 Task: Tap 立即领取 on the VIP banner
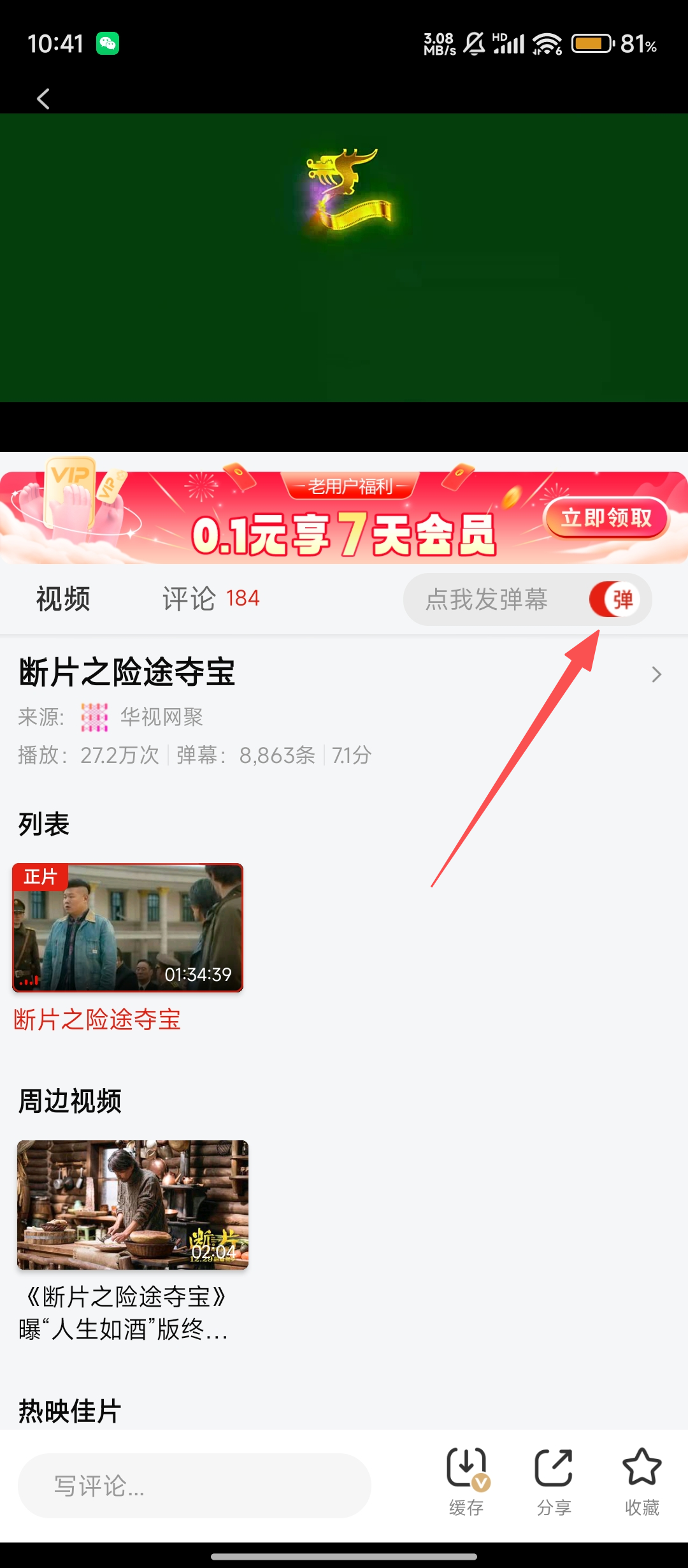[606, 518]
